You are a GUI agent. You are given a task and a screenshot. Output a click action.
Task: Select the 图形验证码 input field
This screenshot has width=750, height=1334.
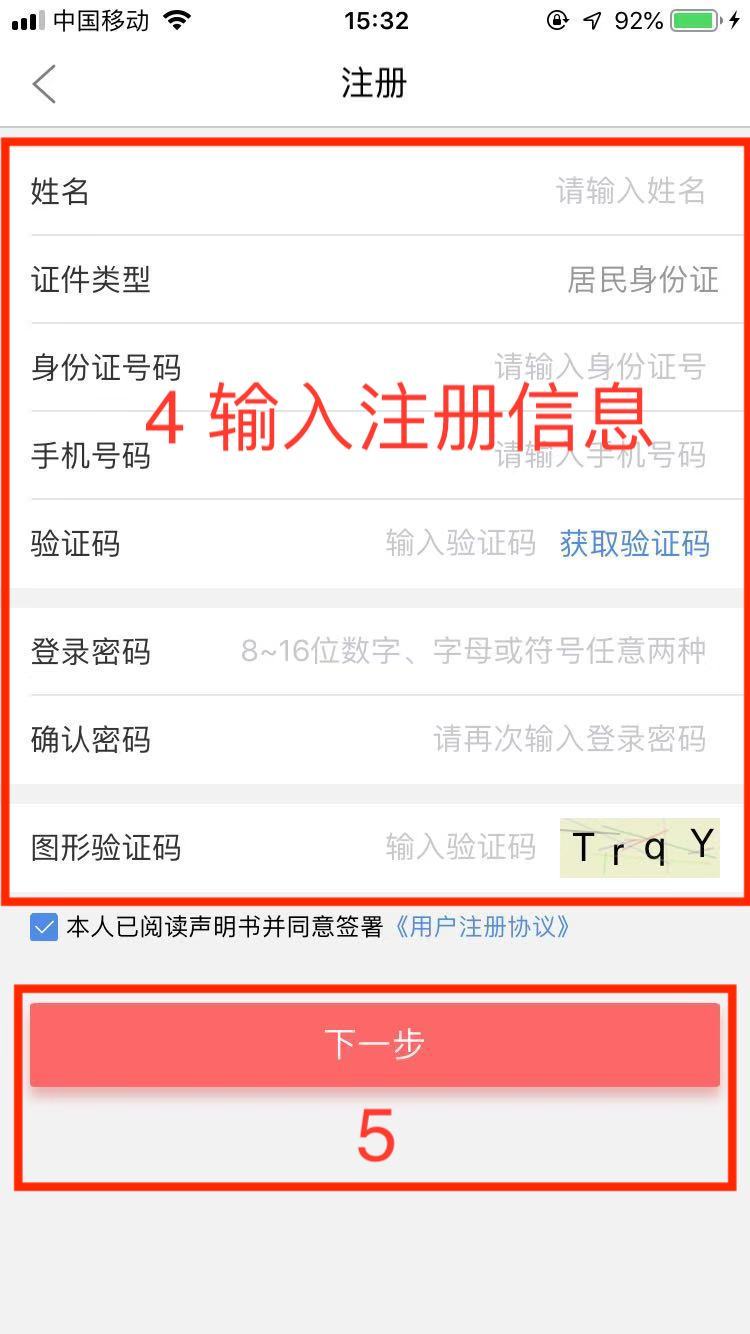pos(460,848)
